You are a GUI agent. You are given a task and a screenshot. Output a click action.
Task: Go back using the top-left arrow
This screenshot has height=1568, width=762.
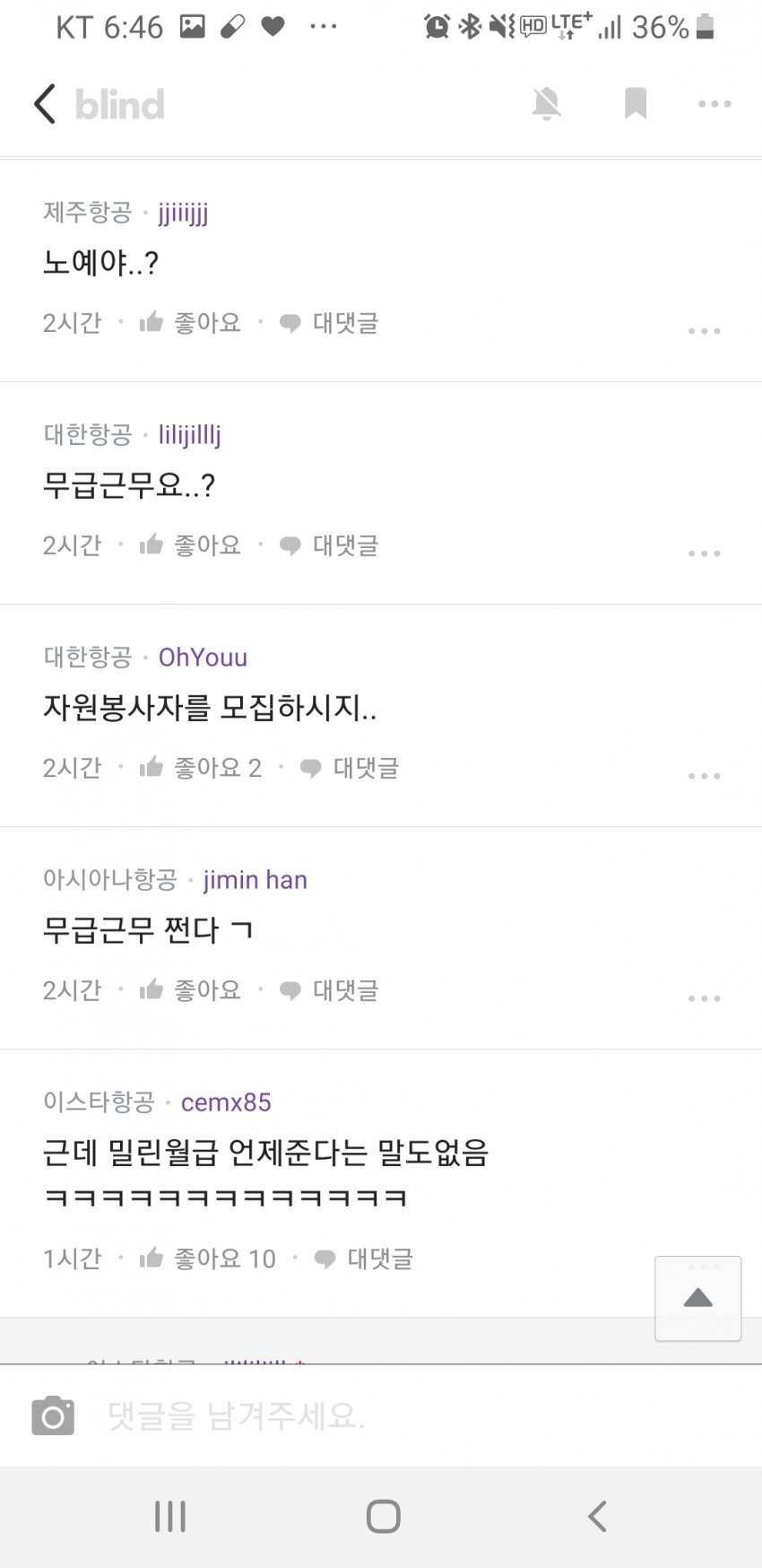[x=46, y=104]
